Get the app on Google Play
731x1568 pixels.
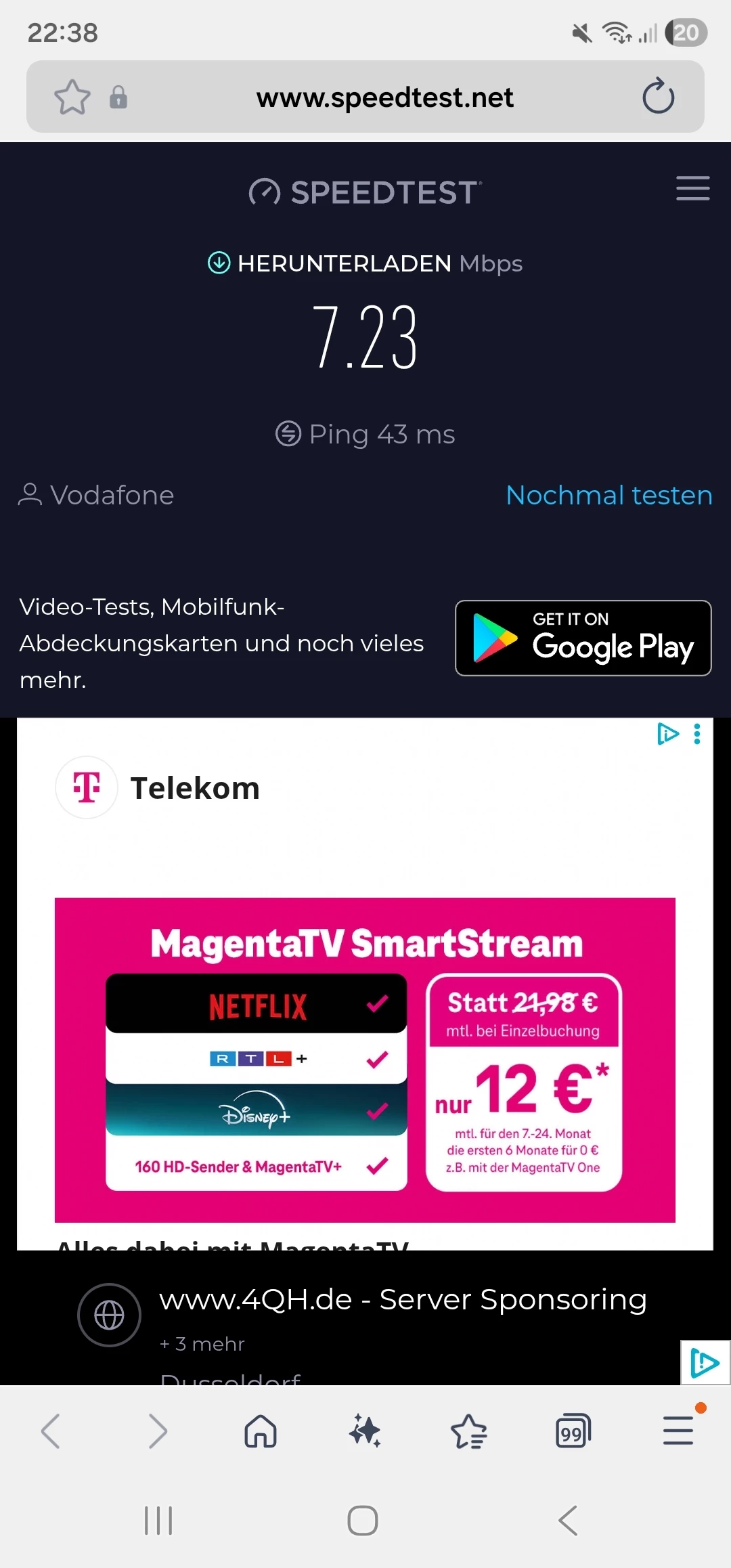(583, 638)
